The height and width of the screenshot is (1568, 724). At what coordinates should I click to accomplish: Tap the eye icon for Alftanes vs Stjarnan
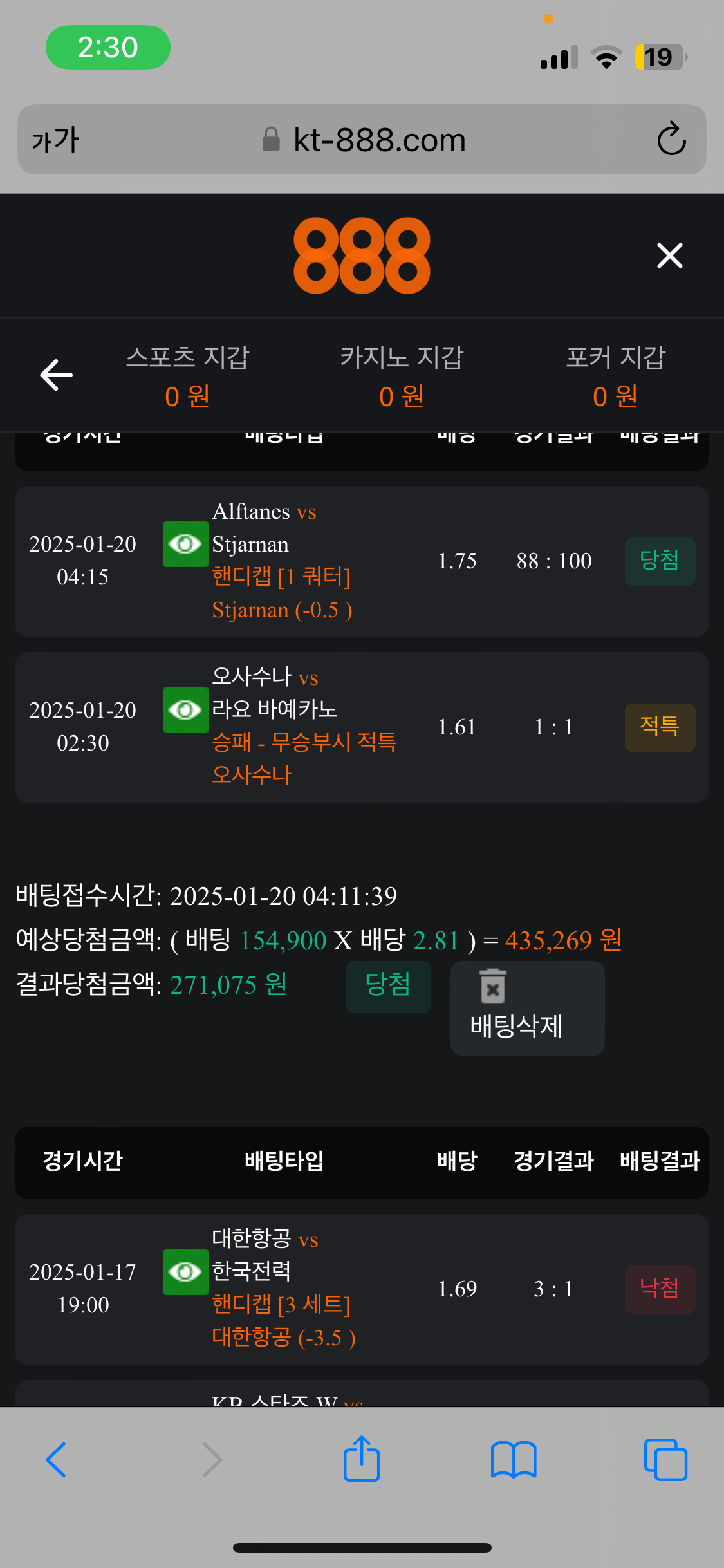185,544
